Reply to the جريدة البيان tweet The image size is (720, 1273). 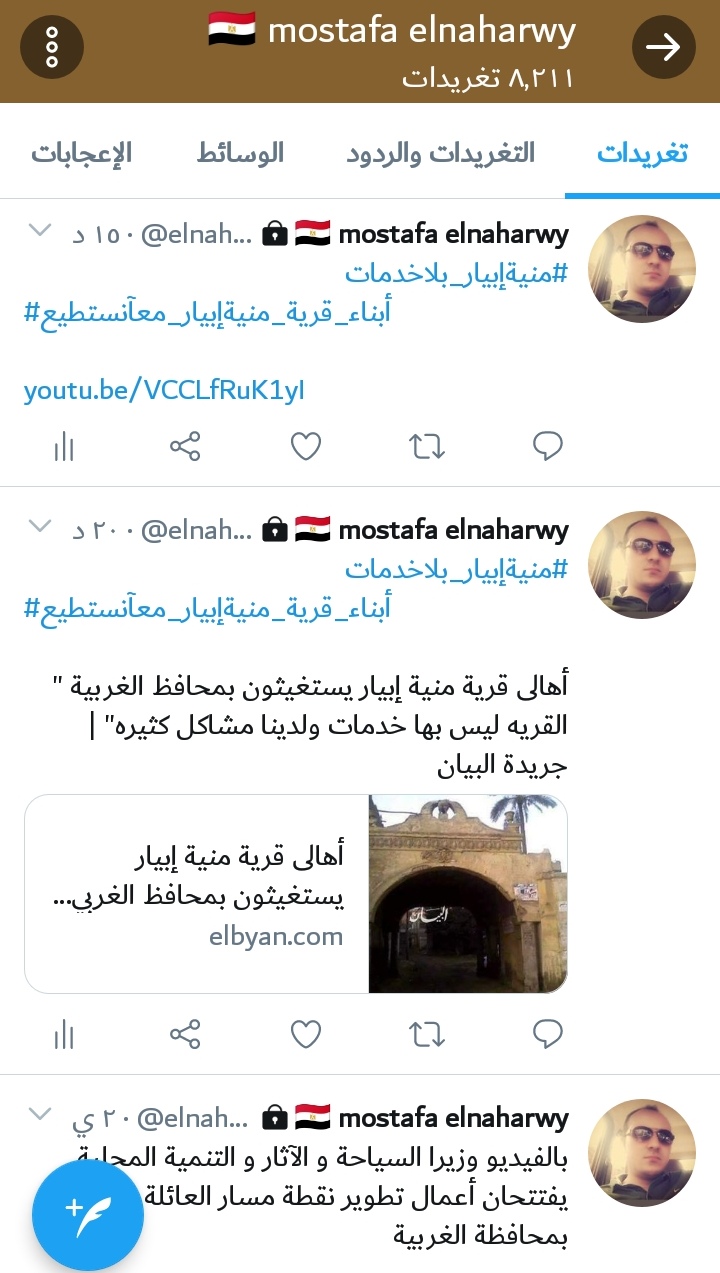pyautogui.click(x=547, y=1034)
